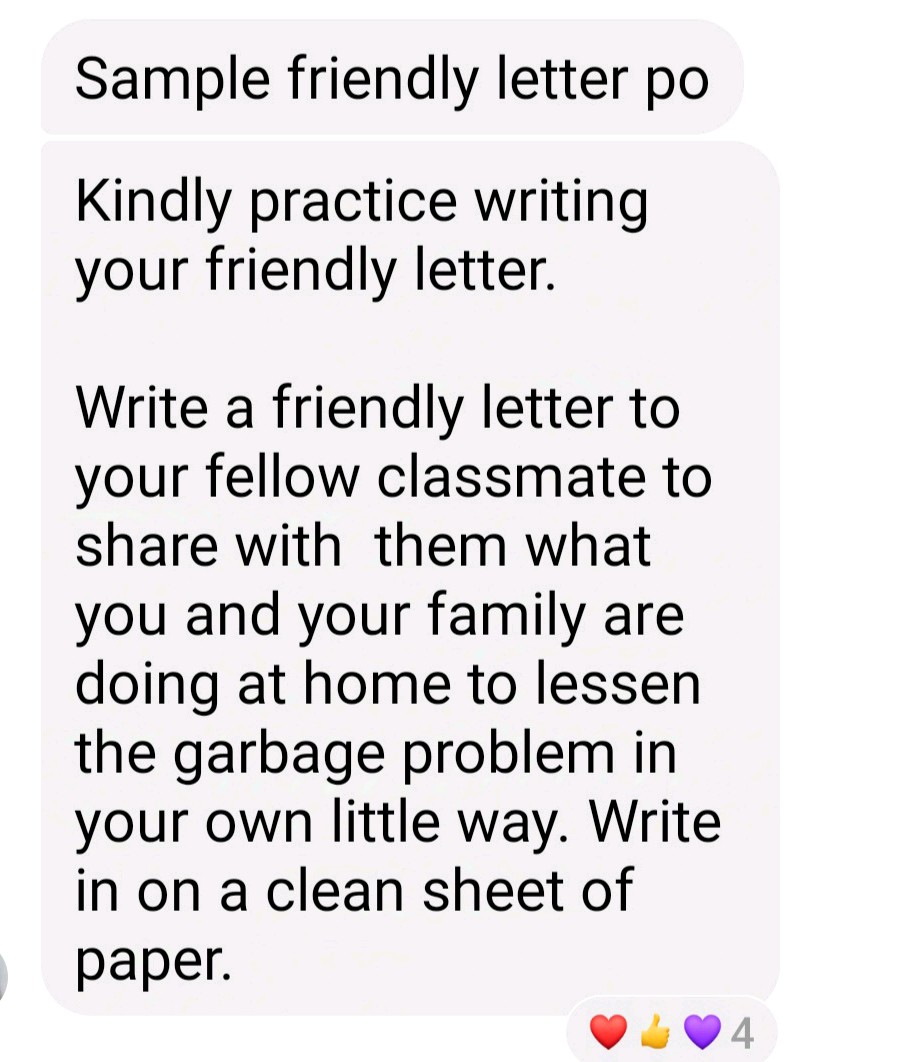Viewport: 913px width, 1062px height.
Task: Open the 'Sample friendly letter po' message
Action: pos(390,80)
